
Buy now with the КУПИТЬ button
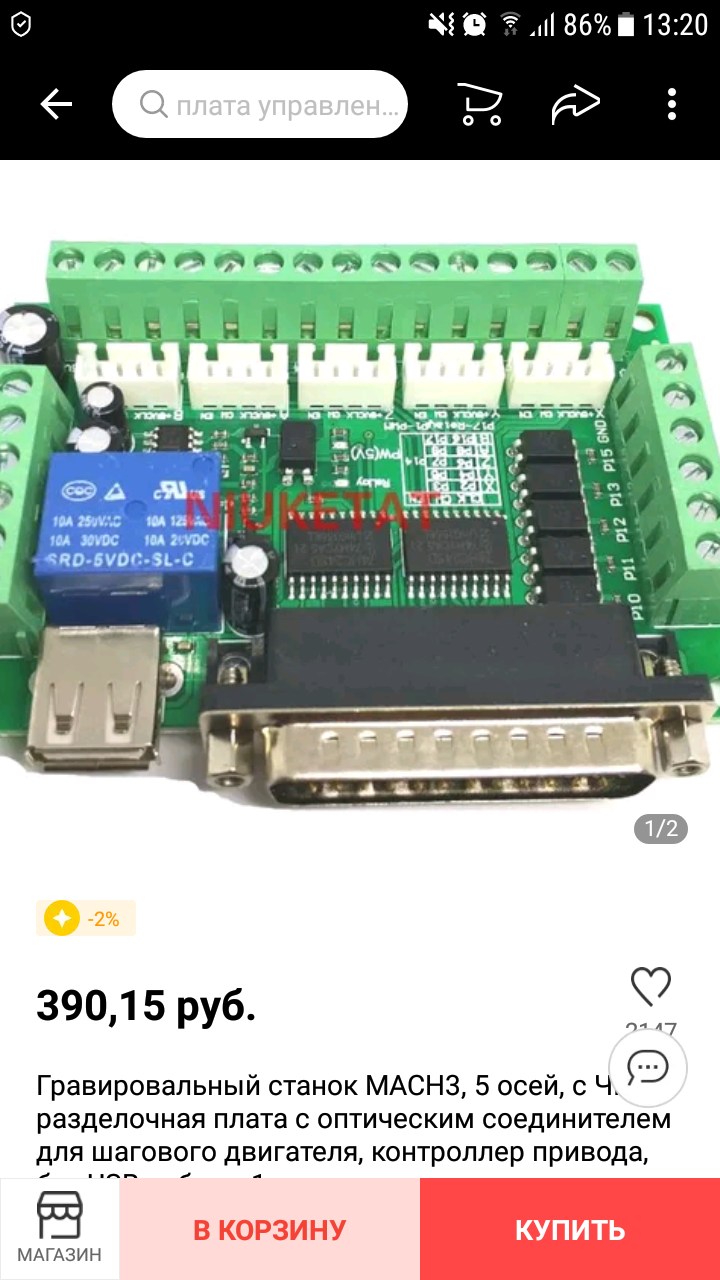click(570, 1229)
